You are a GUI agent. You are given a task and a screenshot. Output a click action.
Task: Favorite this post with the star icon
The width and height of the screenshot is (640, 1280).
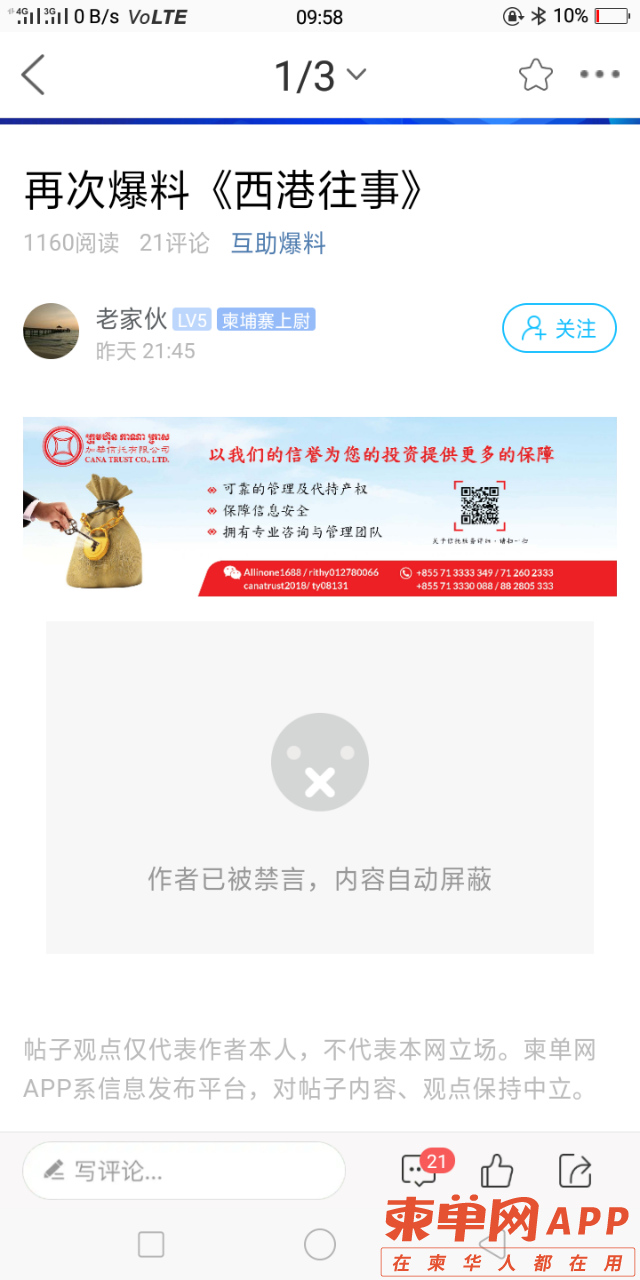point(535,75)
